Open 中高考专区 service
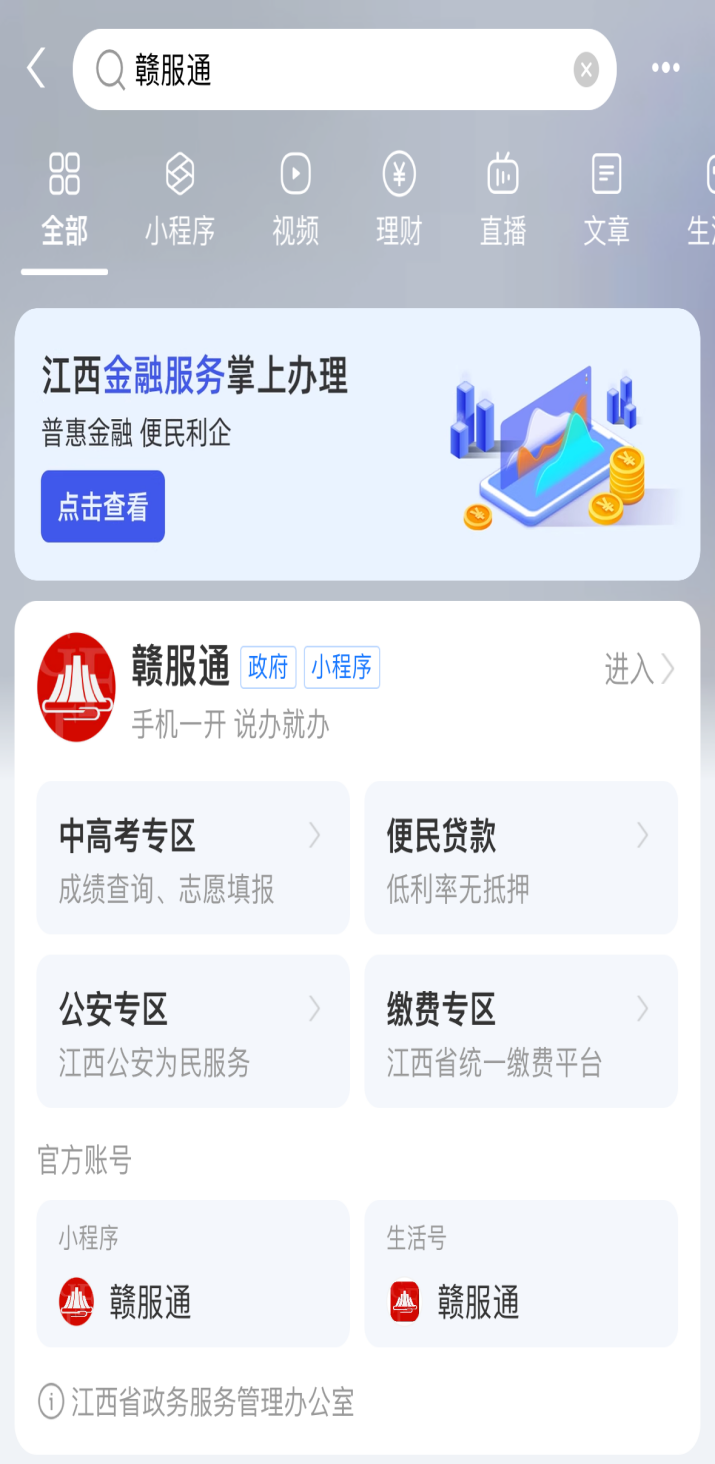 (193, 857)
